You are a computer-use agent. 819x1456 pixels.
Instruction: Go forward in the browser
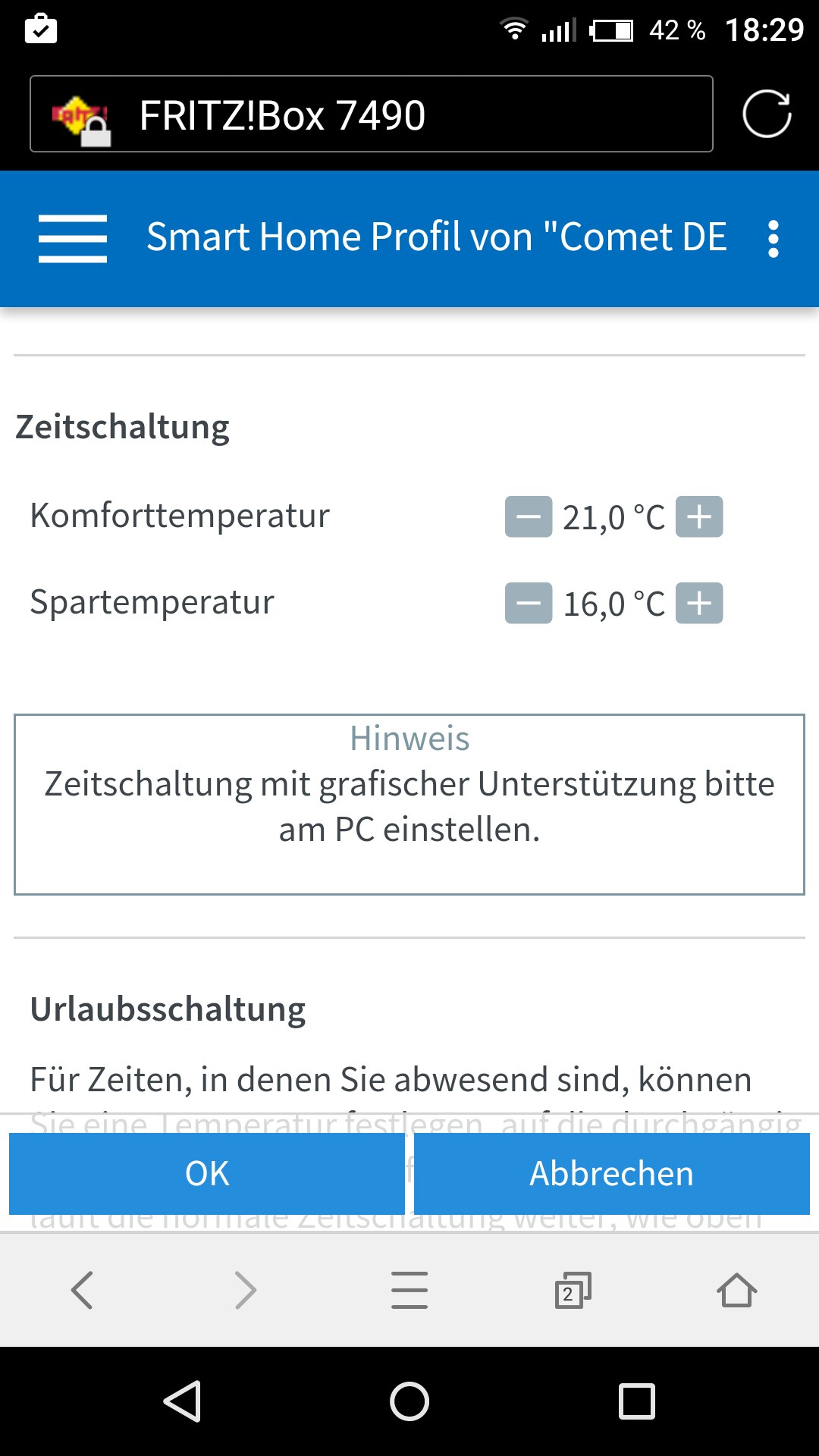(x=245, y=1290)
